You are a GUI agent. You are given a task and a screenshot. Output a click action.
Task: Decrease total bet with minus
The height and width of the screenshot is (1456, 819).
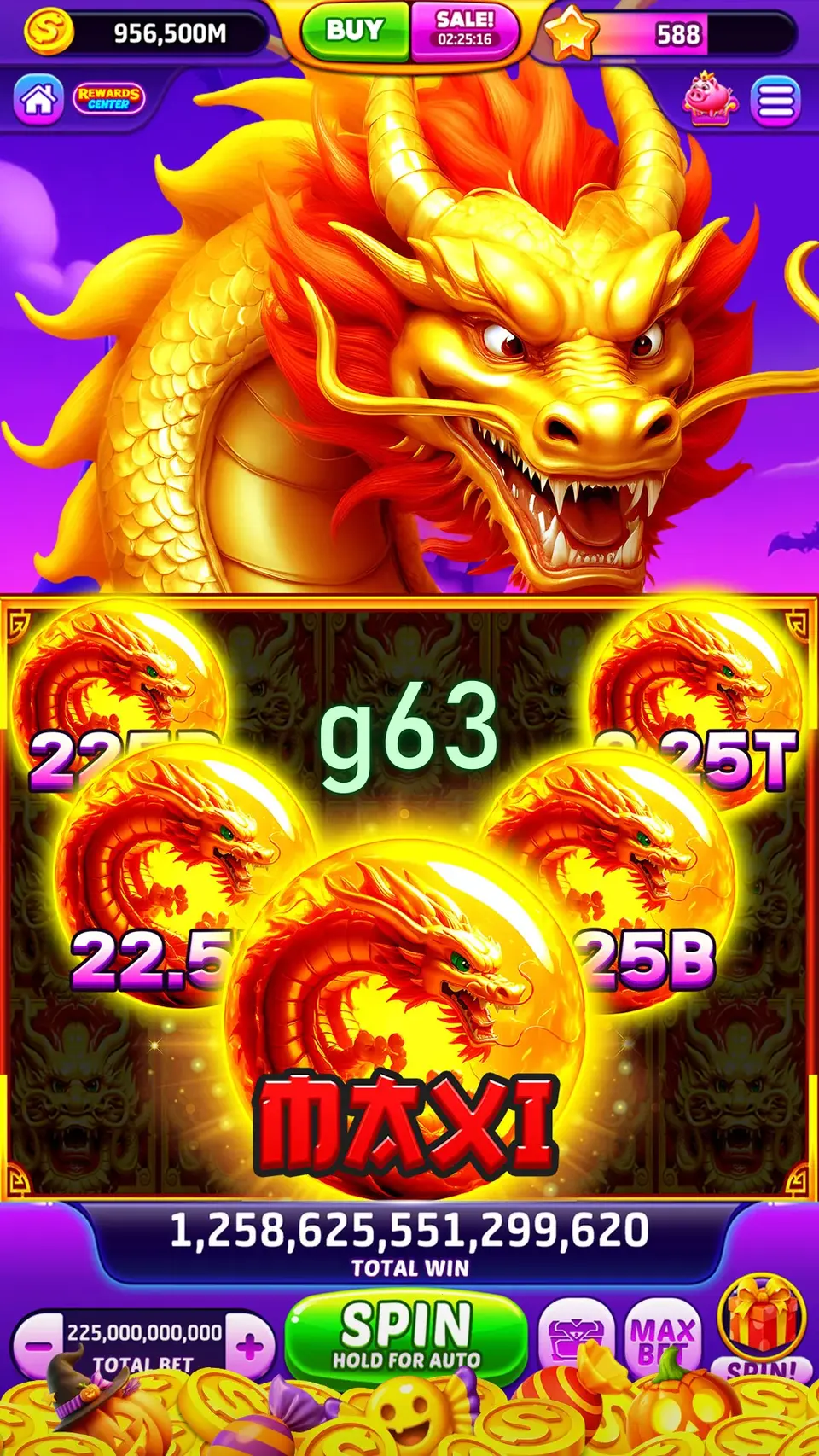38,1345
